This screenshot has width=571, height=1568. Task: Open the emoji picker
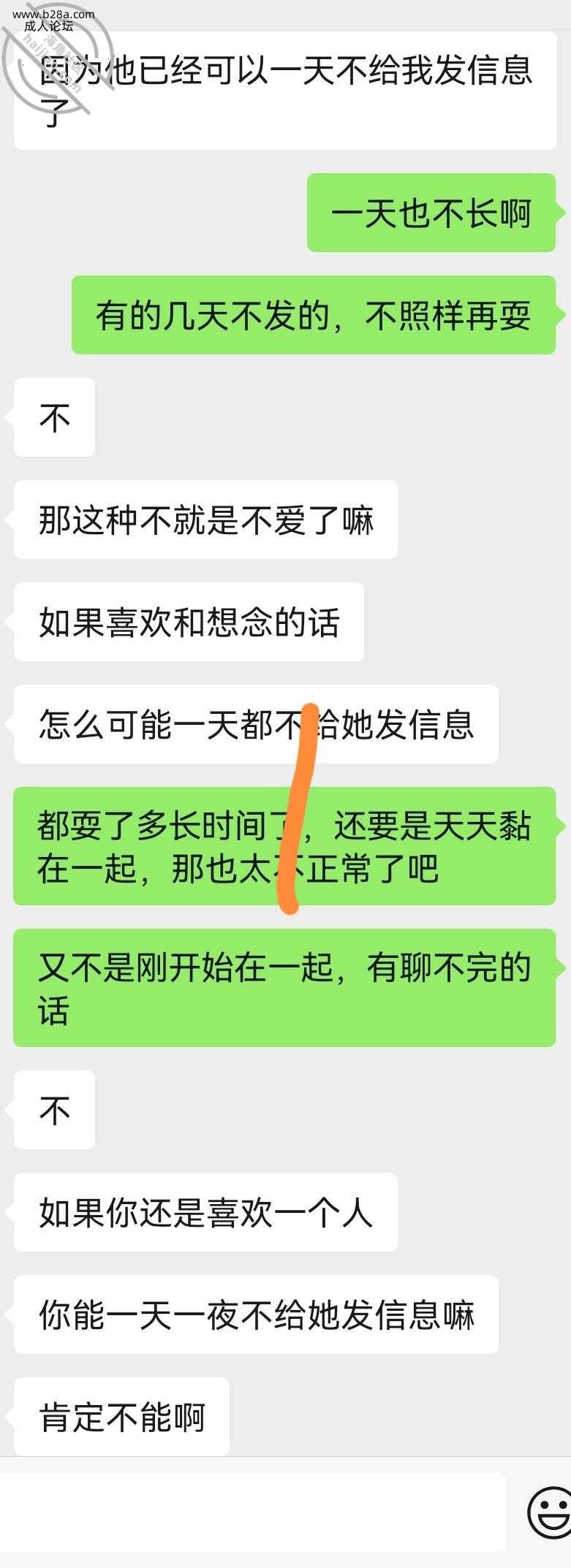[x=550, y=1514]
